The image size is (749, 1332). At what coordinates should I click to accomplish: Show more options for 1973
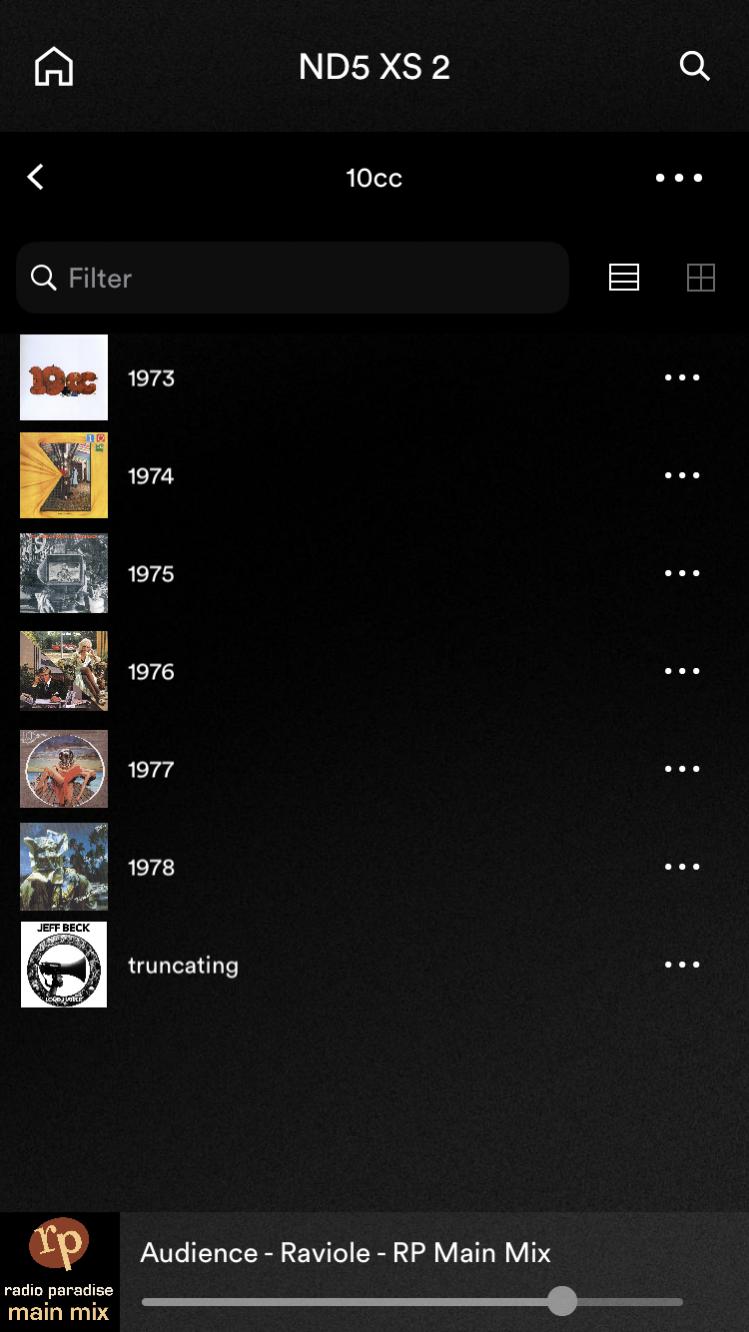click(682, 378)
